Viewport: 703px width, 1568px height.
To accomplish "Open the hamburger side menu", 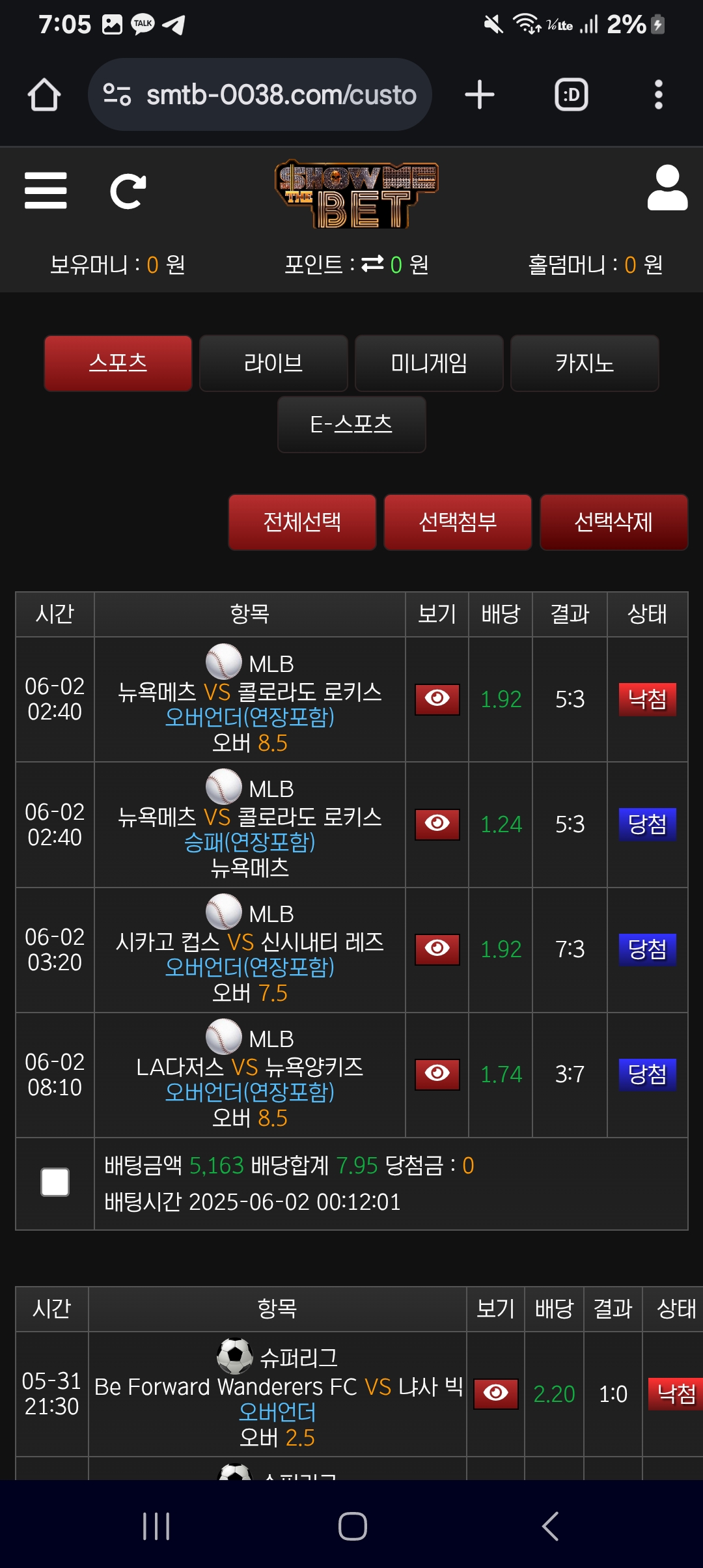I will coord(46,190).
